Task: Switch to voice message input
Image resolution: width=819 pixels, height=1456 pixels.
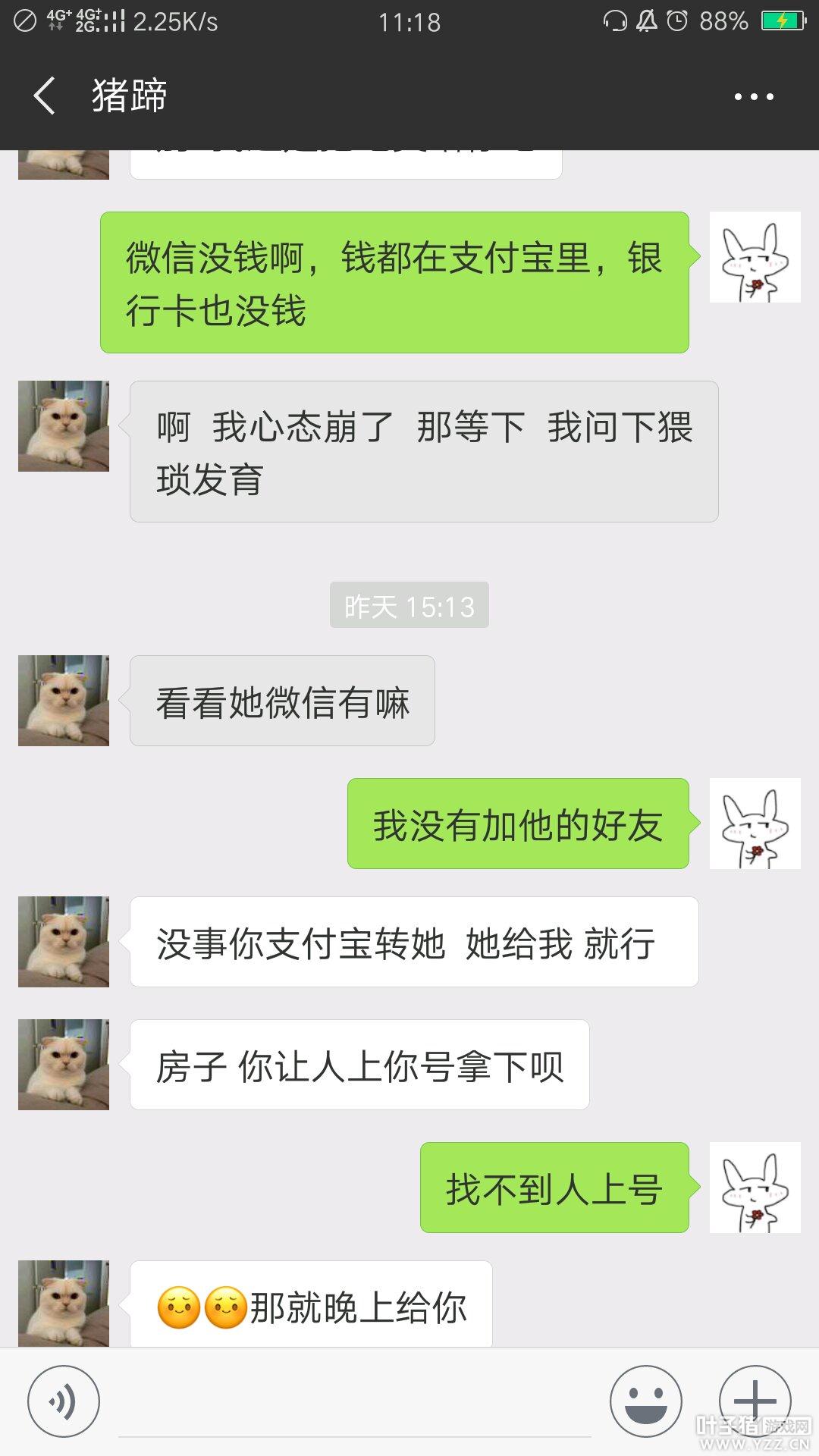Action: (x=63, y=1401)
